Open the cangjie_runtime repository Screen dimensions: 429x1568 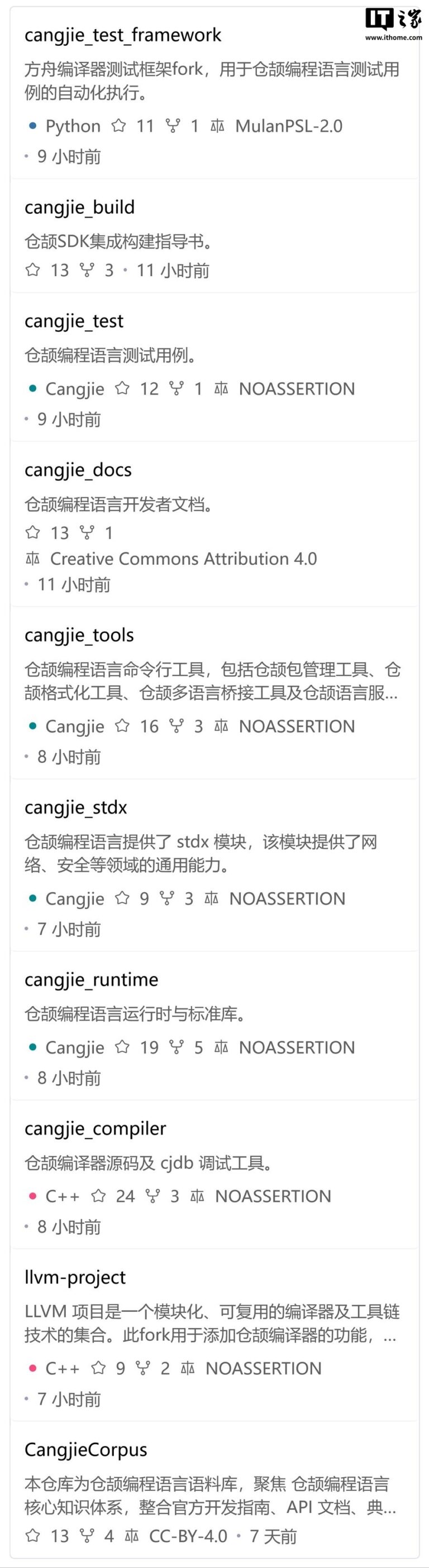click(92, 980)
